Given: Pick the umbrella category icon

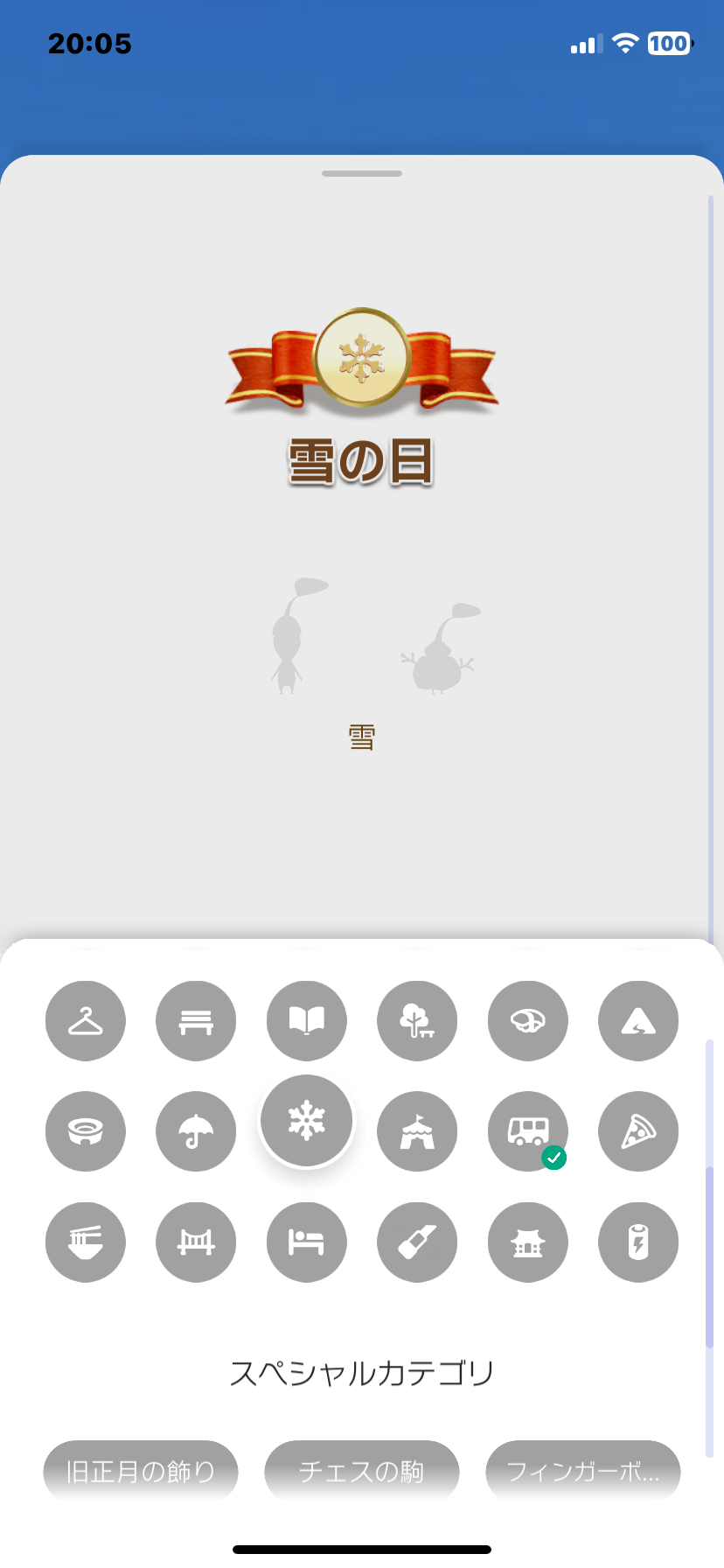Looking at the screenshot, I should (x=196, y=1131).
